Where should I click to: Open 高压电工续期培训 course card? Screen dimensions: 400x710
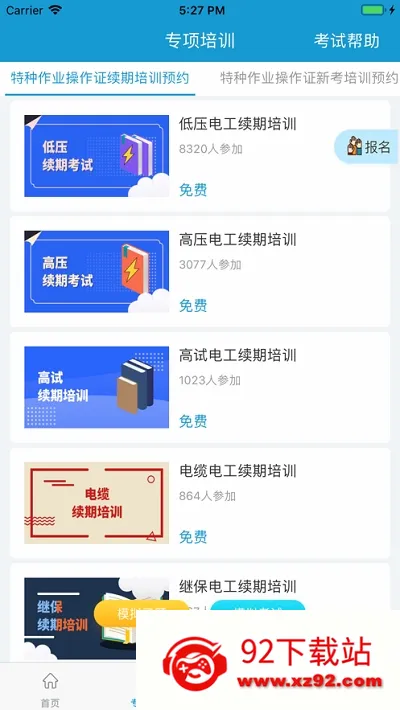(200, 271)
